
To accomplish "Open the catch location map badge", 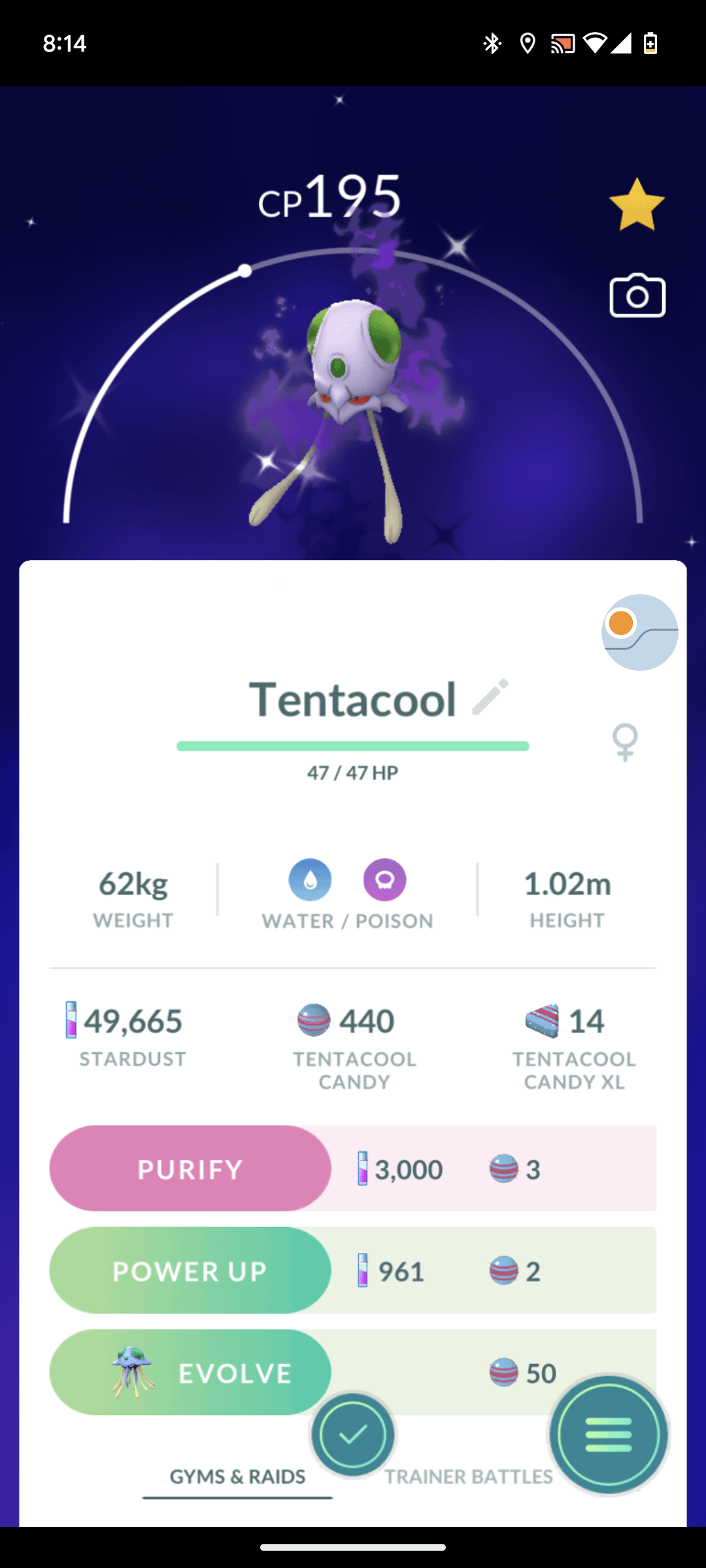I will tap(639, 632).
